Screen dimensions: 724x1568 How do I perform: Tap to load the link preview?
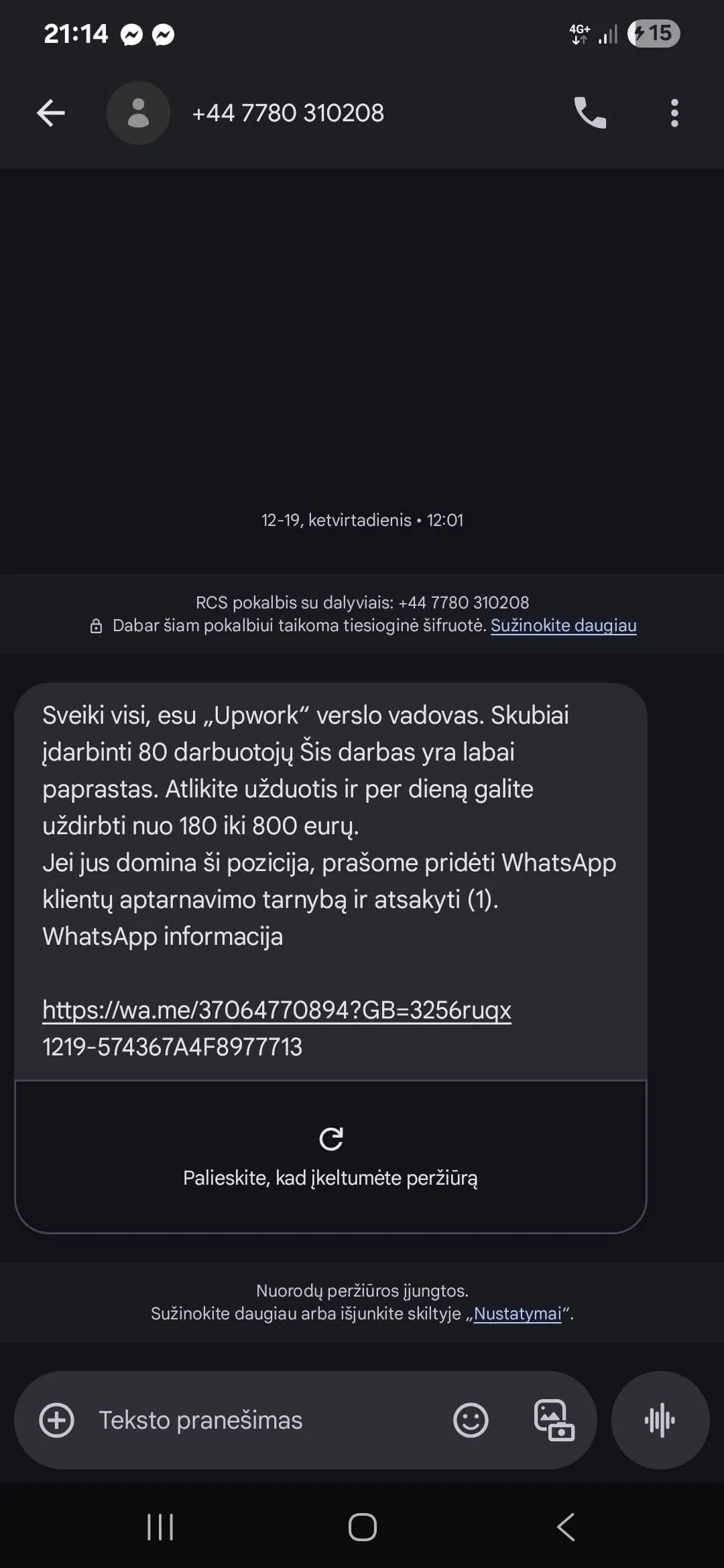pos(330,1157)
